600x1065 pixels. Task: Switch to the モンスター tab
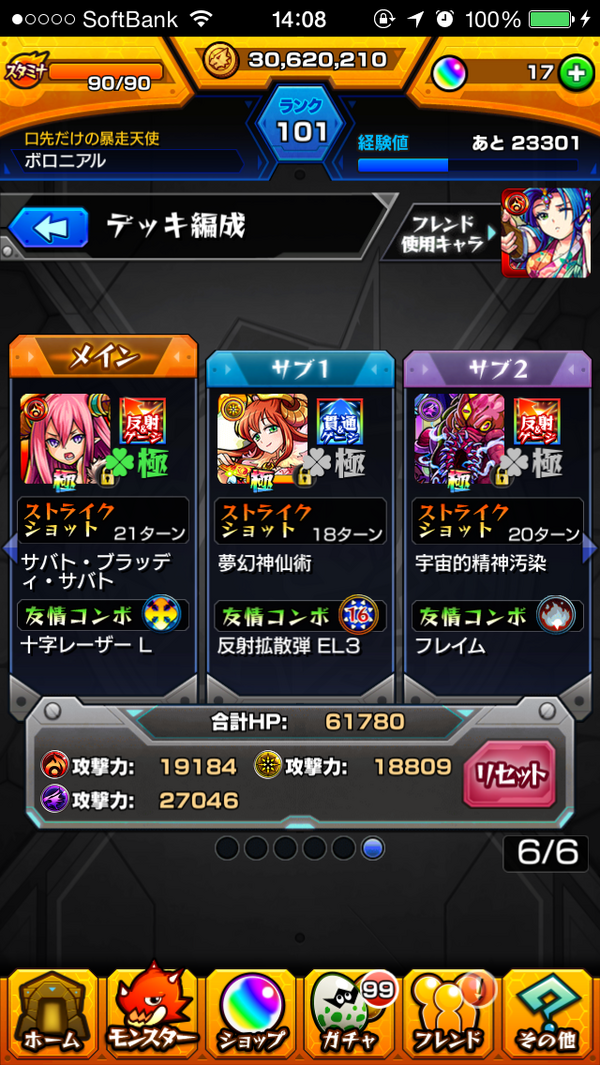pos(150,1012)
